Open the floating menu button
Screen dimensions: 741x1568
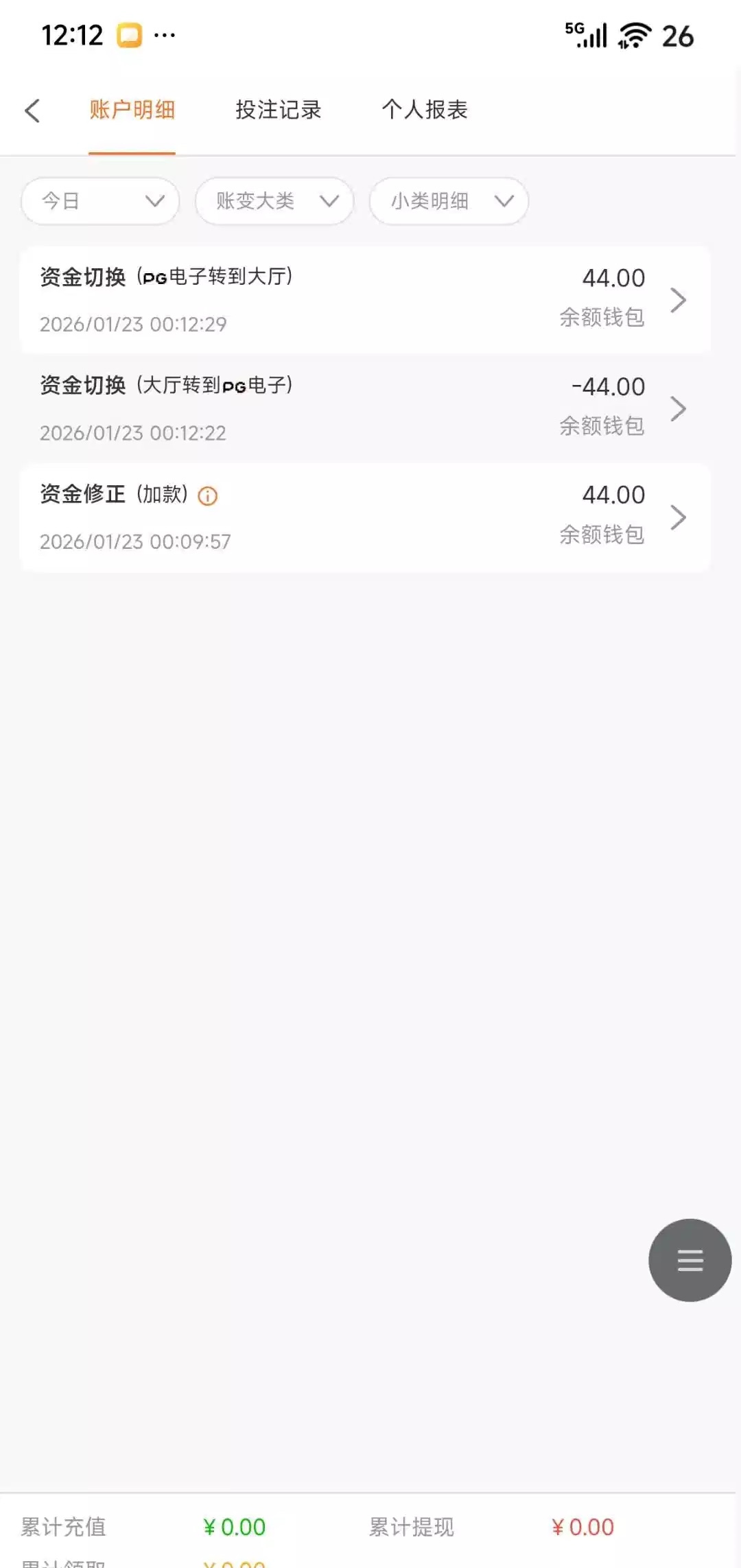coord(690,1260)
